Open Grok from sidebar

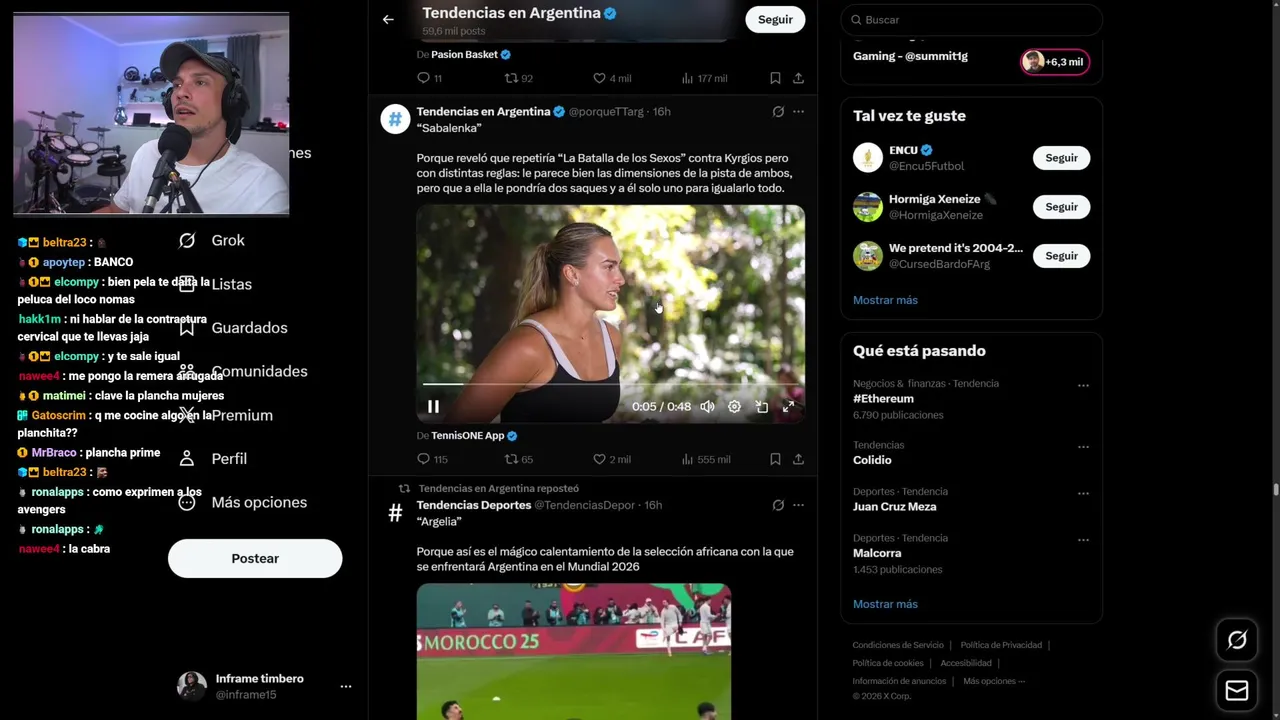[227, 241]
